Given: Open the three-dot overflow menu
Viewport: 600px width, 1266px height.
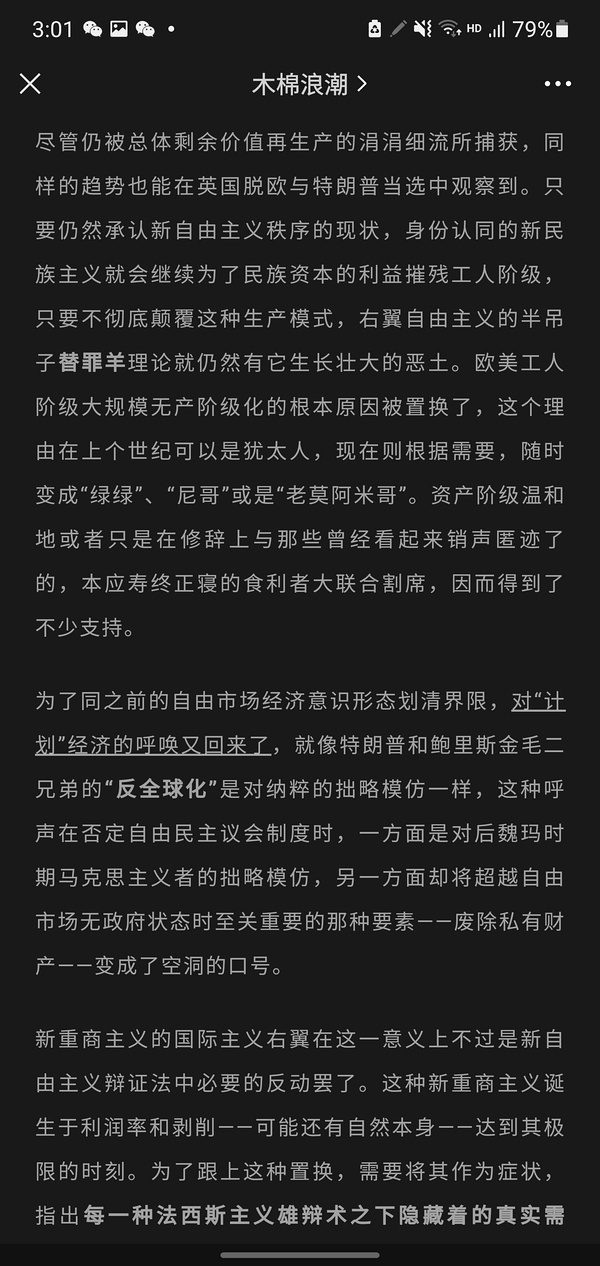Looking at the screenshot, I should pyautogui.click(x=557, y=84).
